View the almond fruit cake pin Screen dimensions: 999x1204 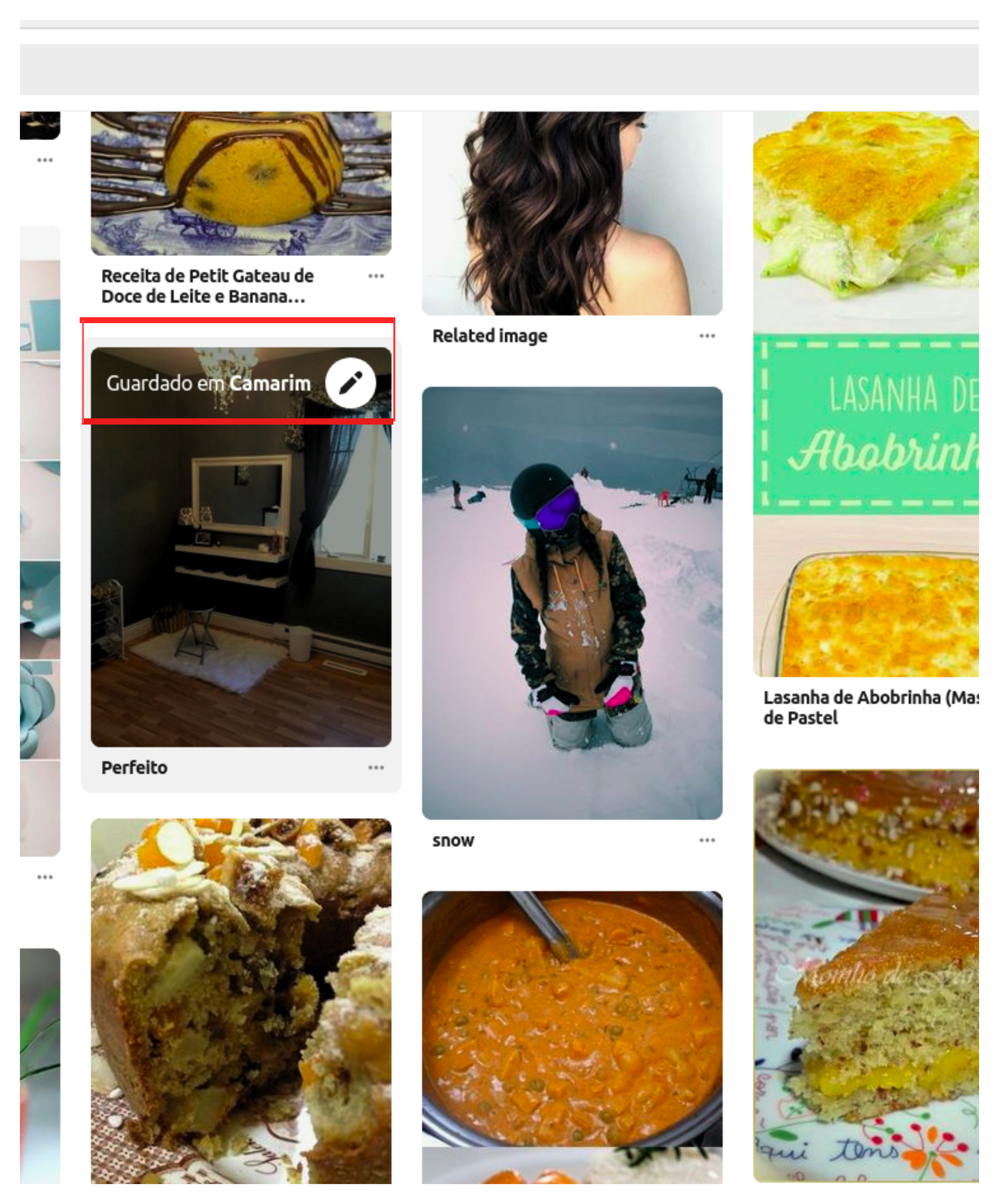click(x=241, y=997)
